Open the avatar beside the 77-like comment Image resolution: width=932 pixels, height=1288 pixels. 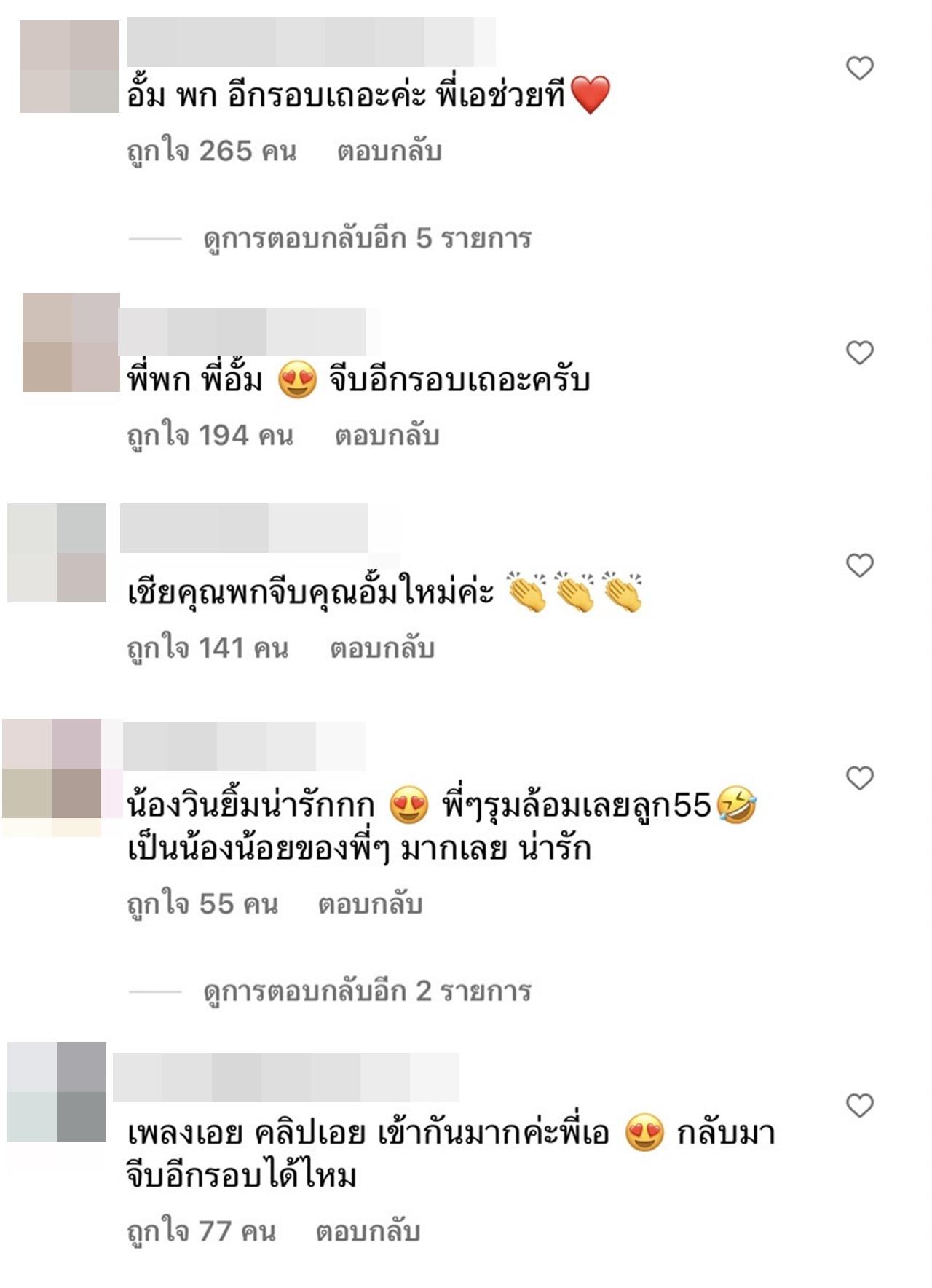point(57,1091)
